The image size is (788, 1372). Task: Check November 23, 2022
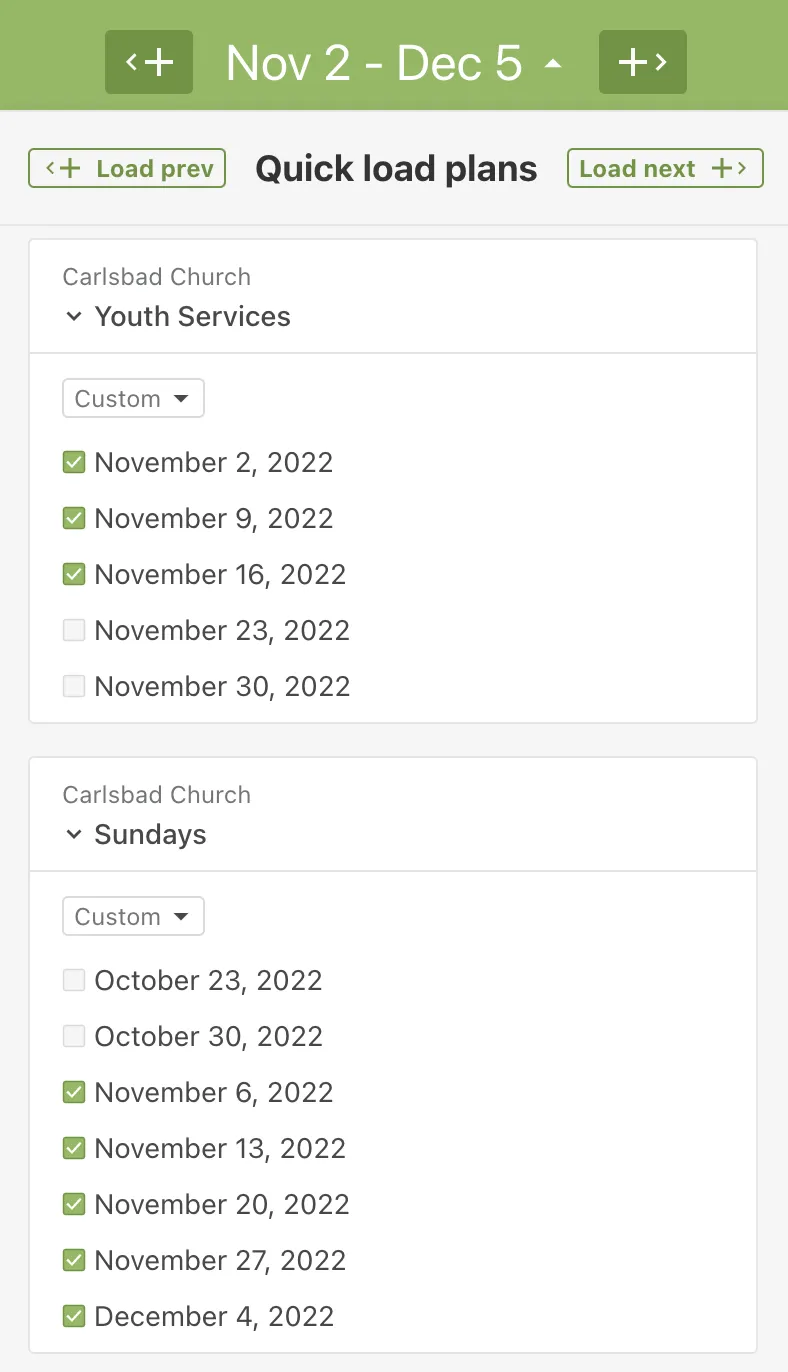pos(74,630)
